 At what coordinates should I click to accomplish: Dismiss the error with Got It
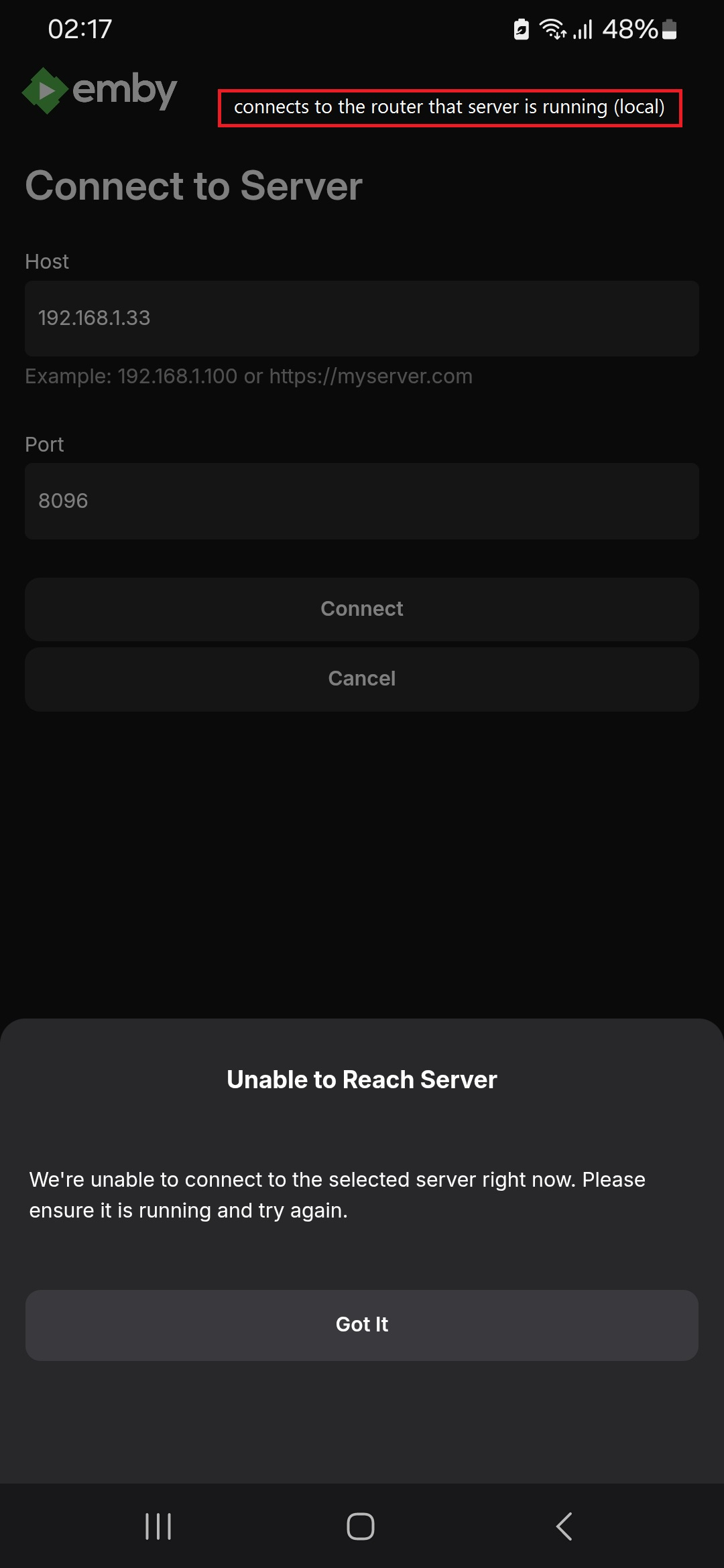(362, 1325)
